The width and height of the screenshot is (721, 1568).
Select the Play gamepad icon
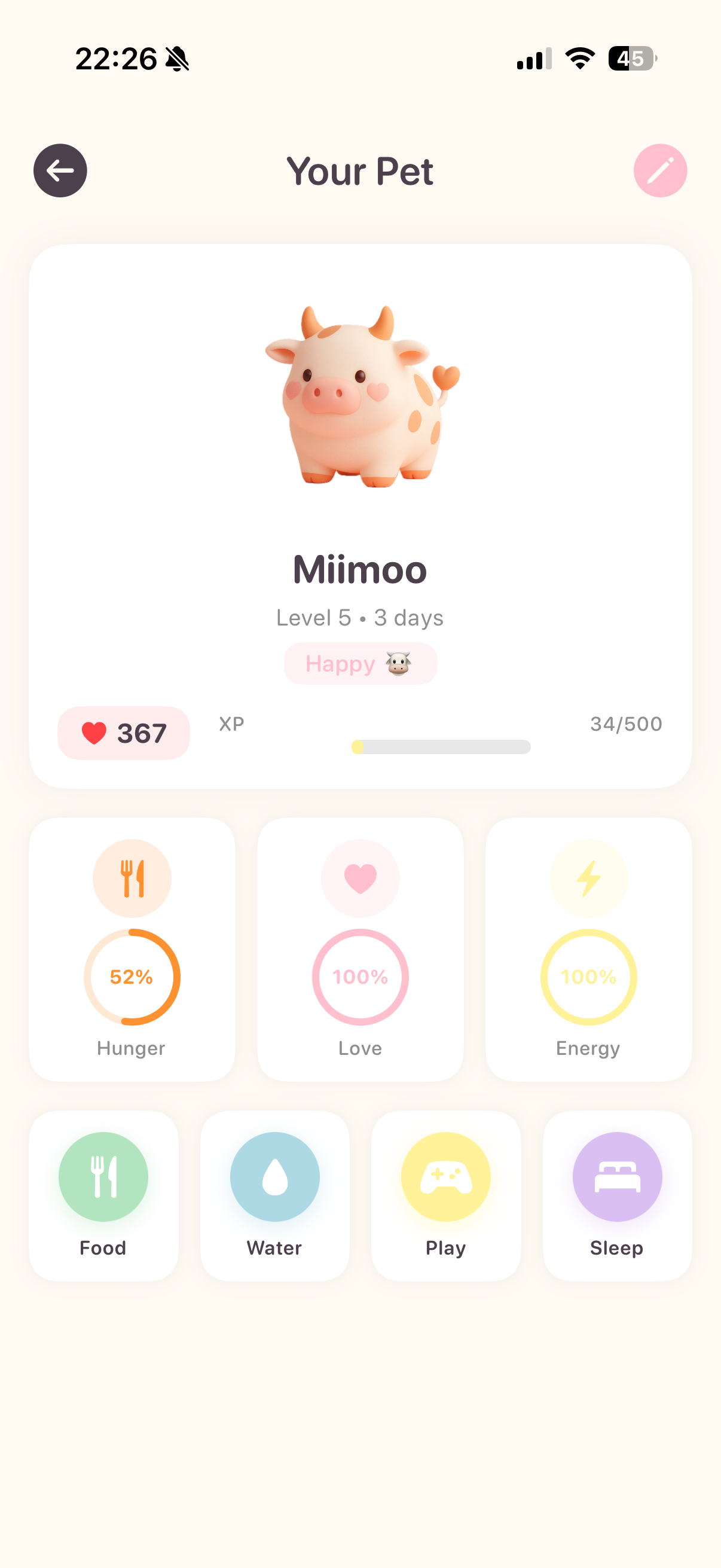tap(446, 1177)
